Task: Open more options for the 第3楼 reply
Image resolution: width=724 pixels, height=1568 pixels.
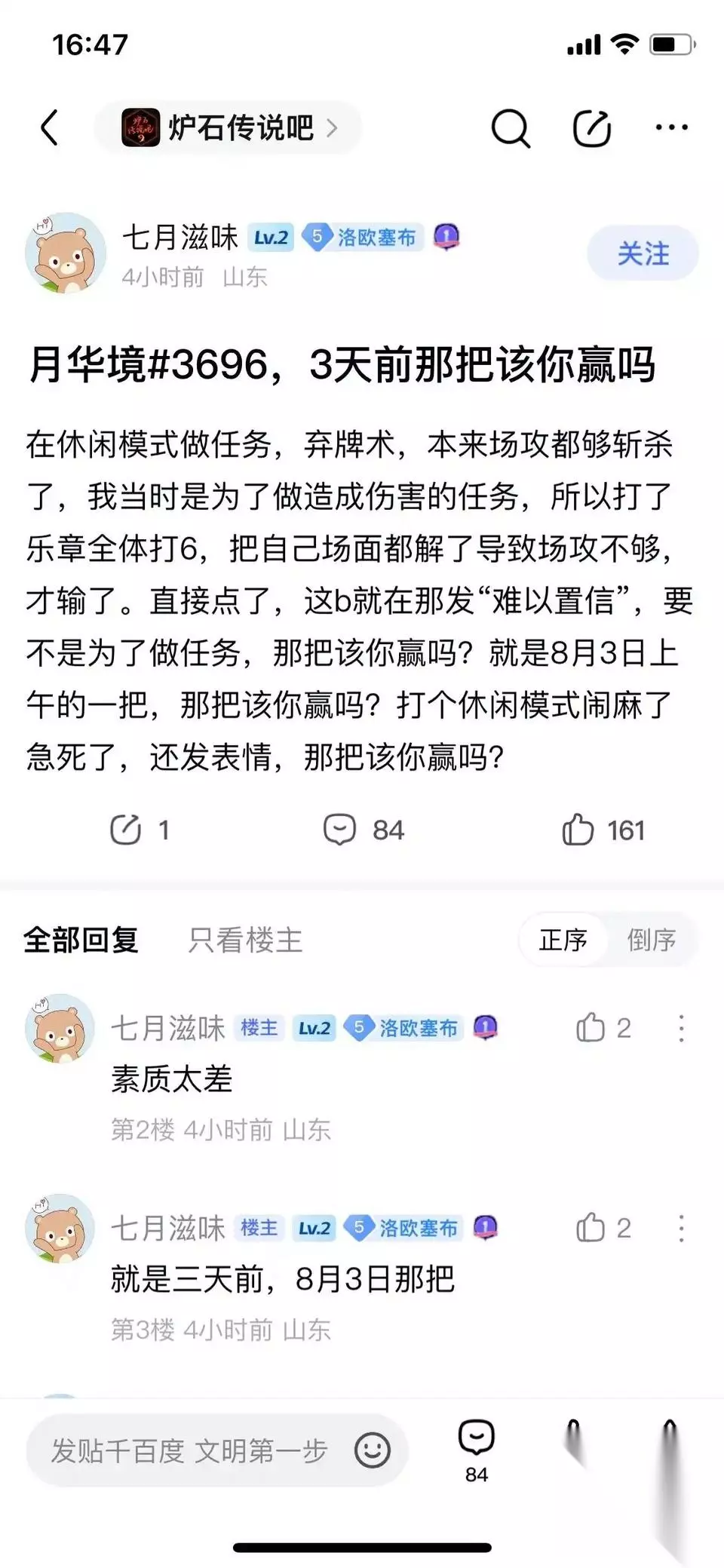Action: tap(681, 1228)
